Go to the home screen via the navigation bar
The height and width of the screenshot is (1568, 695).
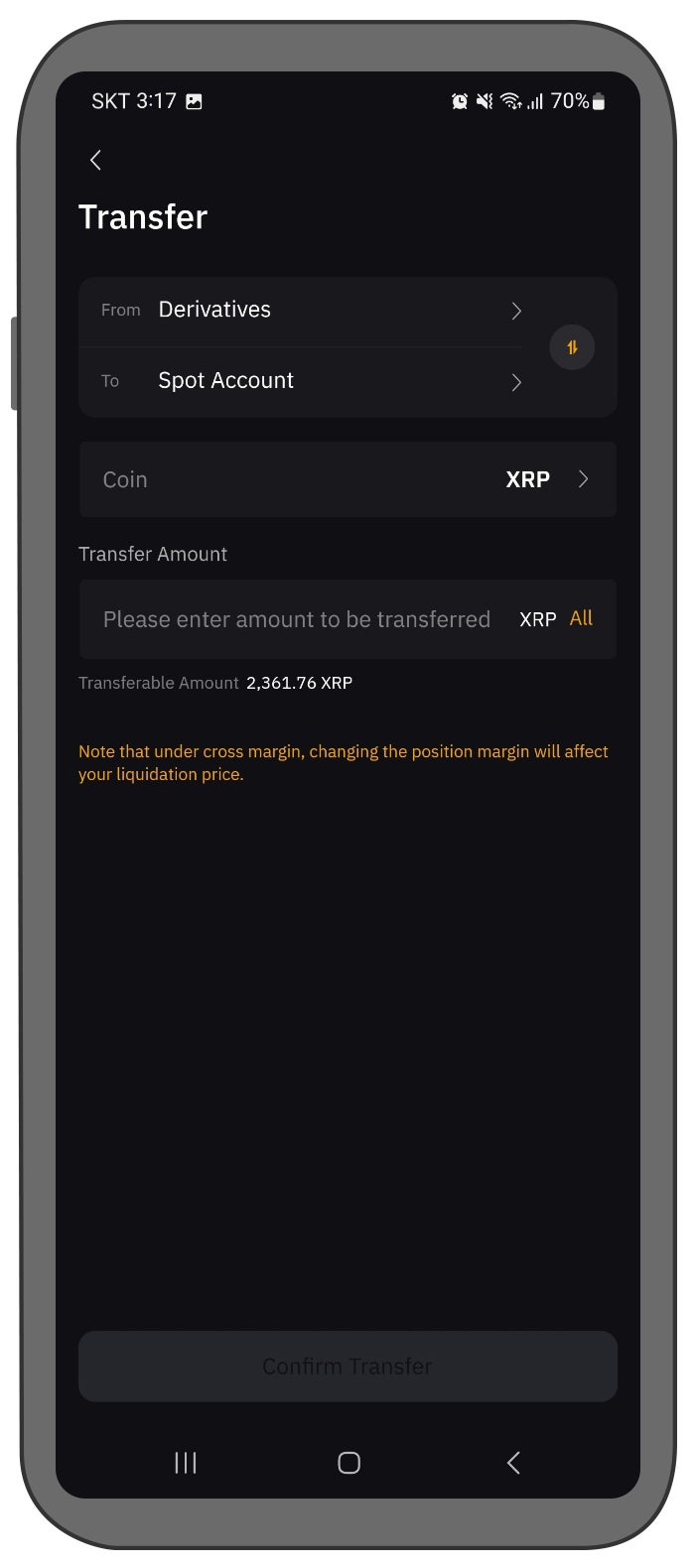point(348,1463)
